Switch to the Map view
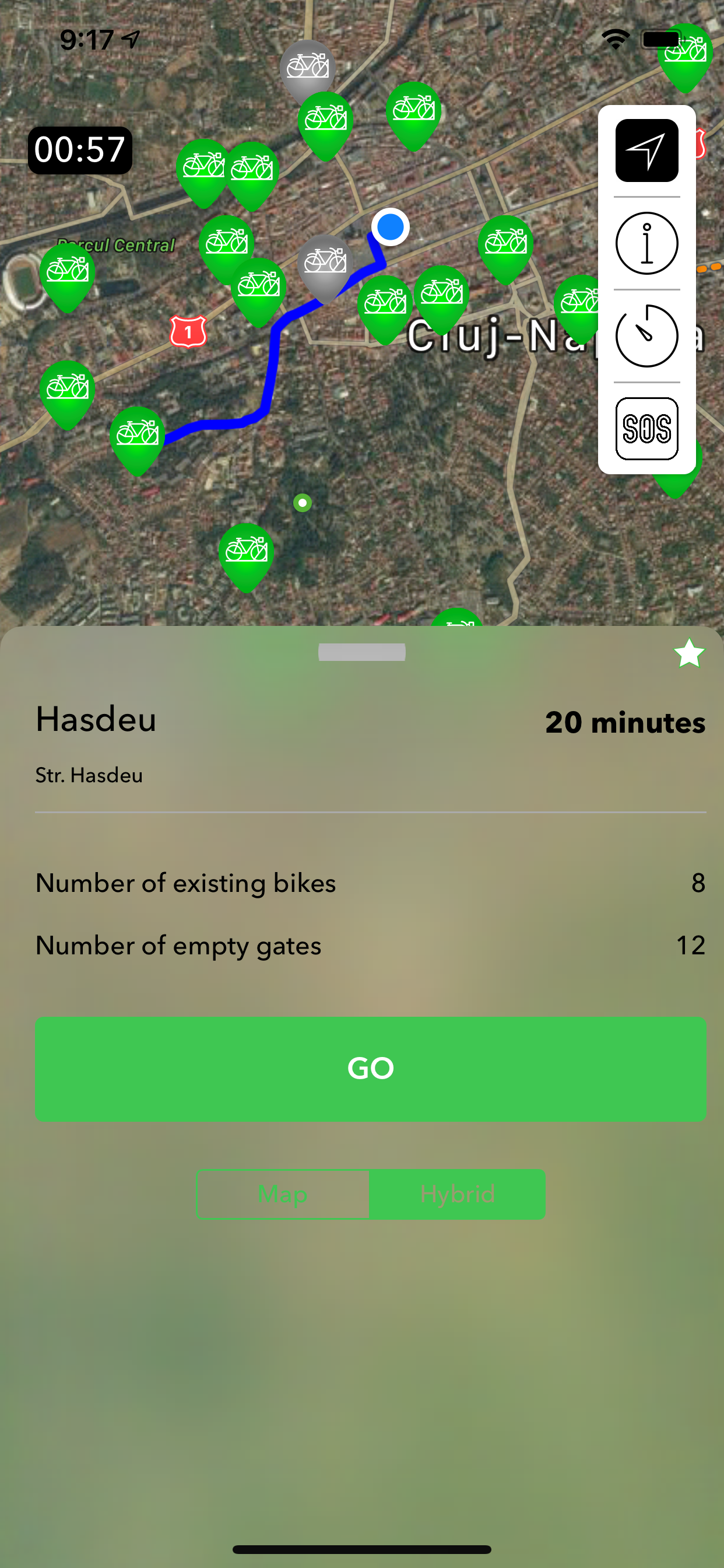 [x=283, y=1193]
